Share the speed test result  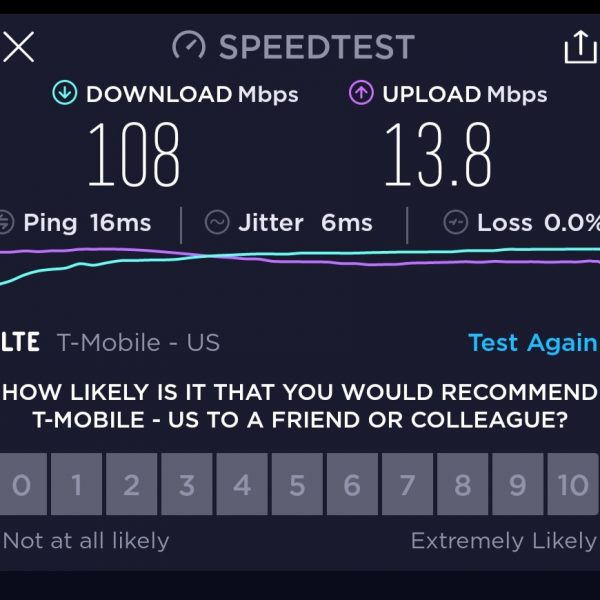click(x=579, y=47)
